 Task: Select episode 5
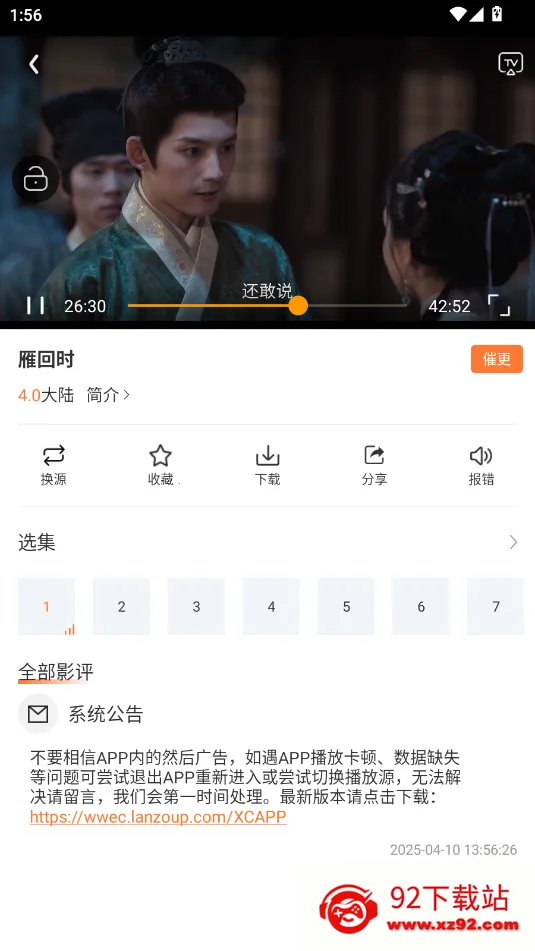point(346,607)
